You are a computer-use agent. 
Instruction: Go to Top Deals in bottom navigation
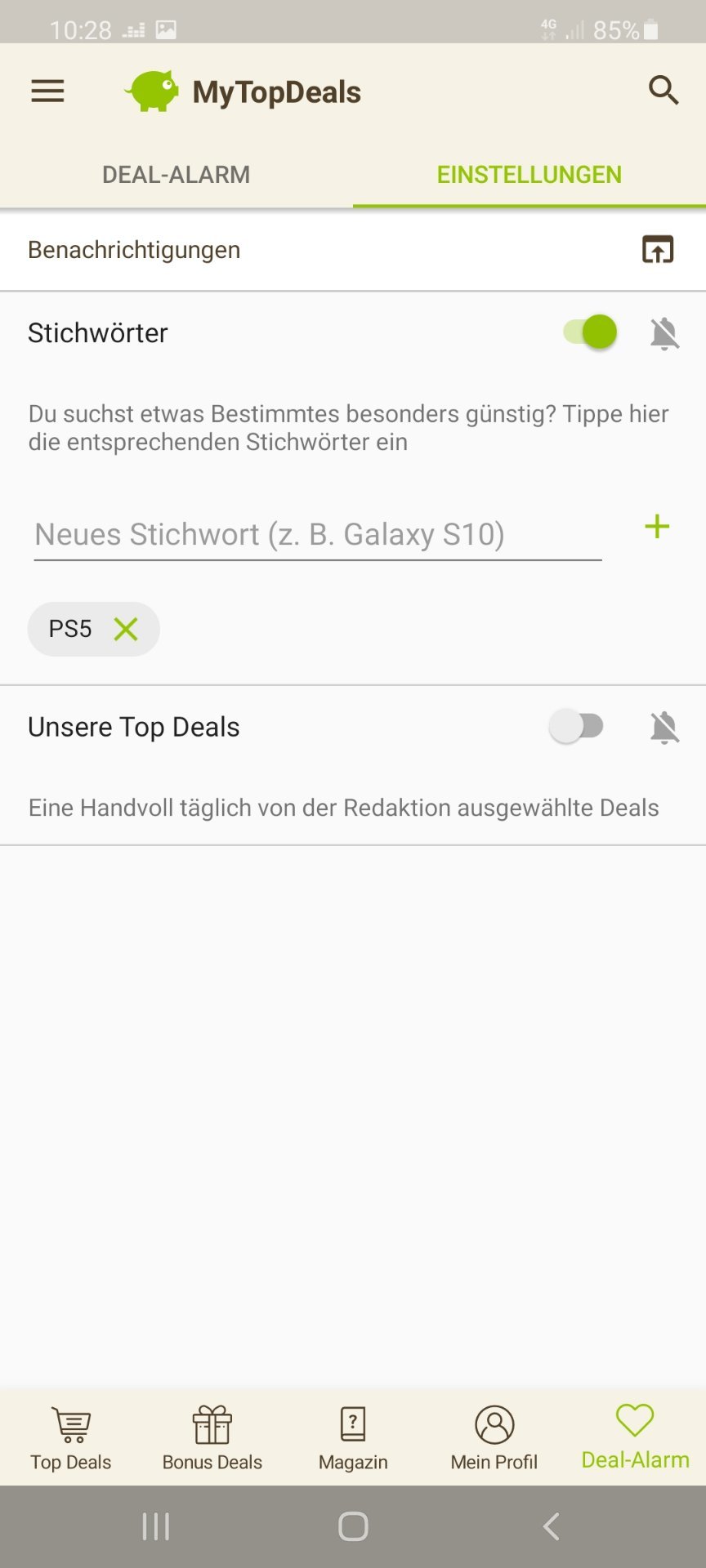click(x=71, y=1438)
